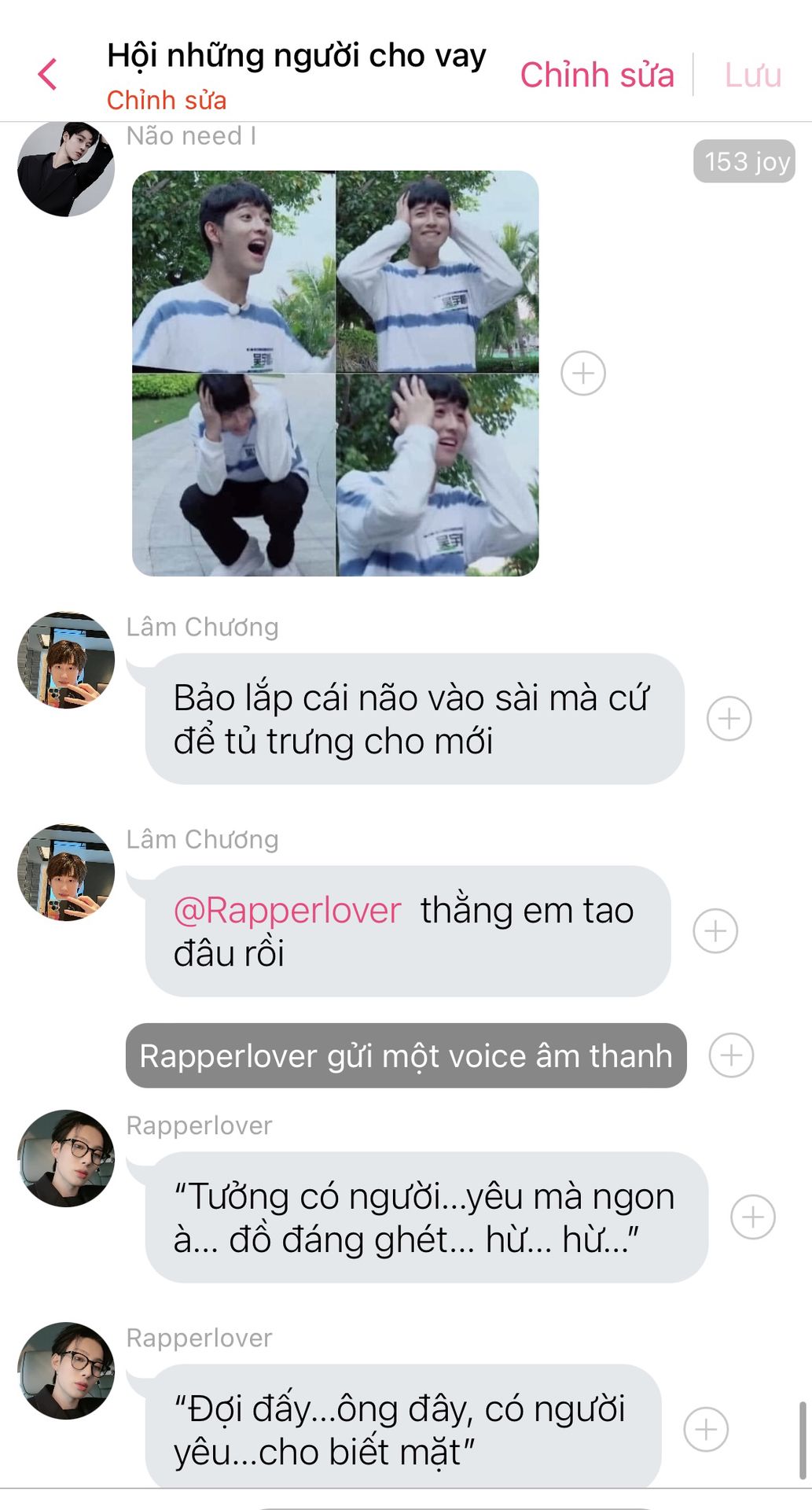Tap plus next to the voice âm thanh notice
The image size is (812, 1510).
pyautogui.click(x=731, y=1055)
